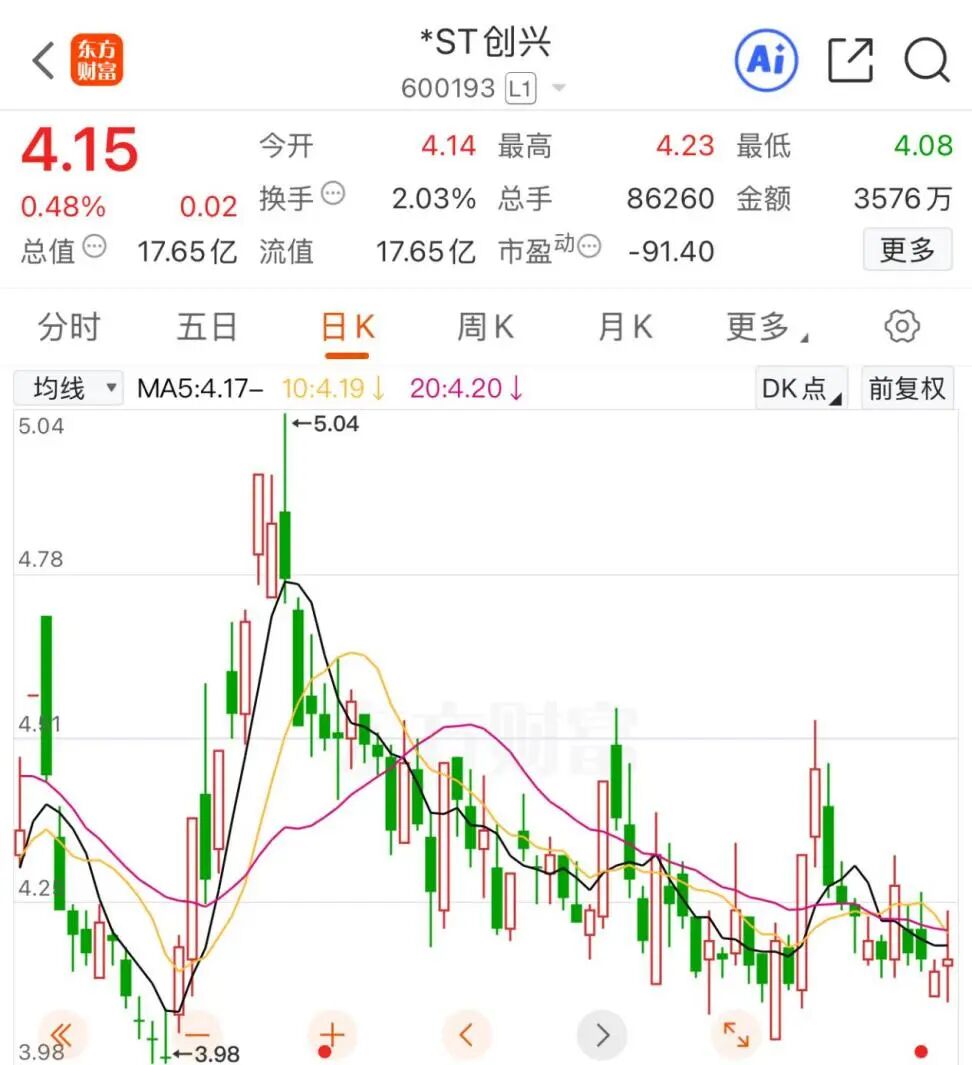This screenshot has width=972, height=1065.
Task: Open stock search
Action: tap(926, 61)
